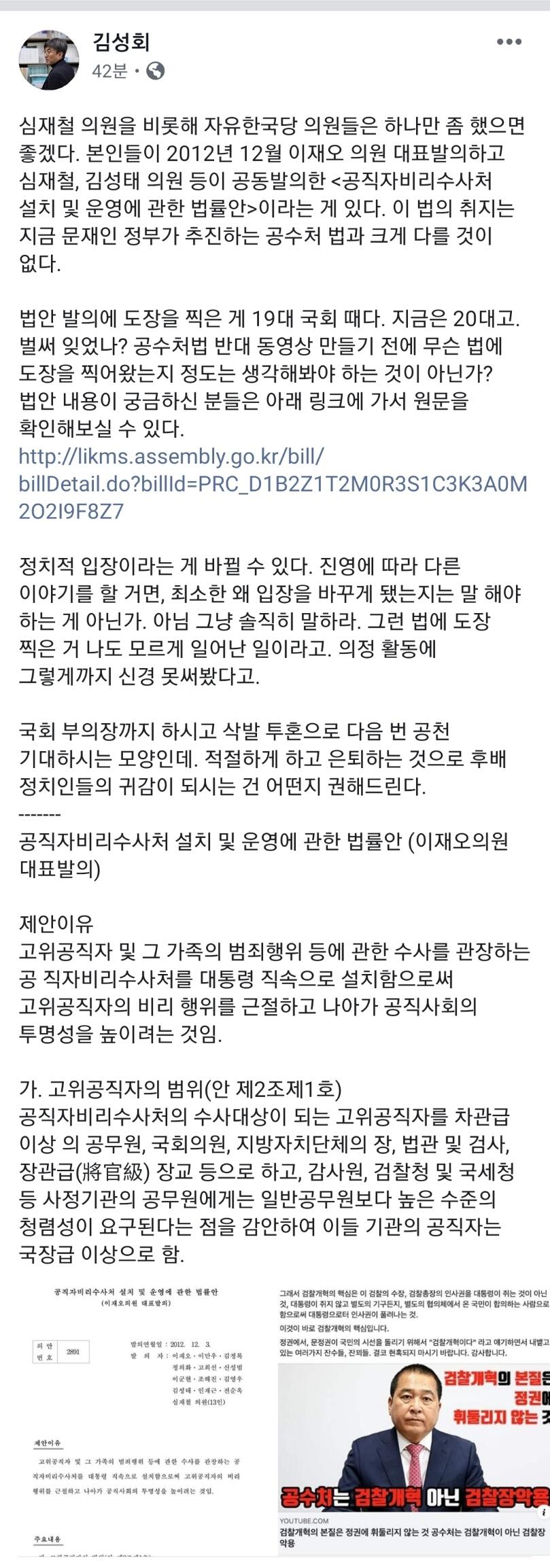This screenshot has height=1568, width=550.
Task: Open the post's three-dot options menu
Action: (509, 43)
